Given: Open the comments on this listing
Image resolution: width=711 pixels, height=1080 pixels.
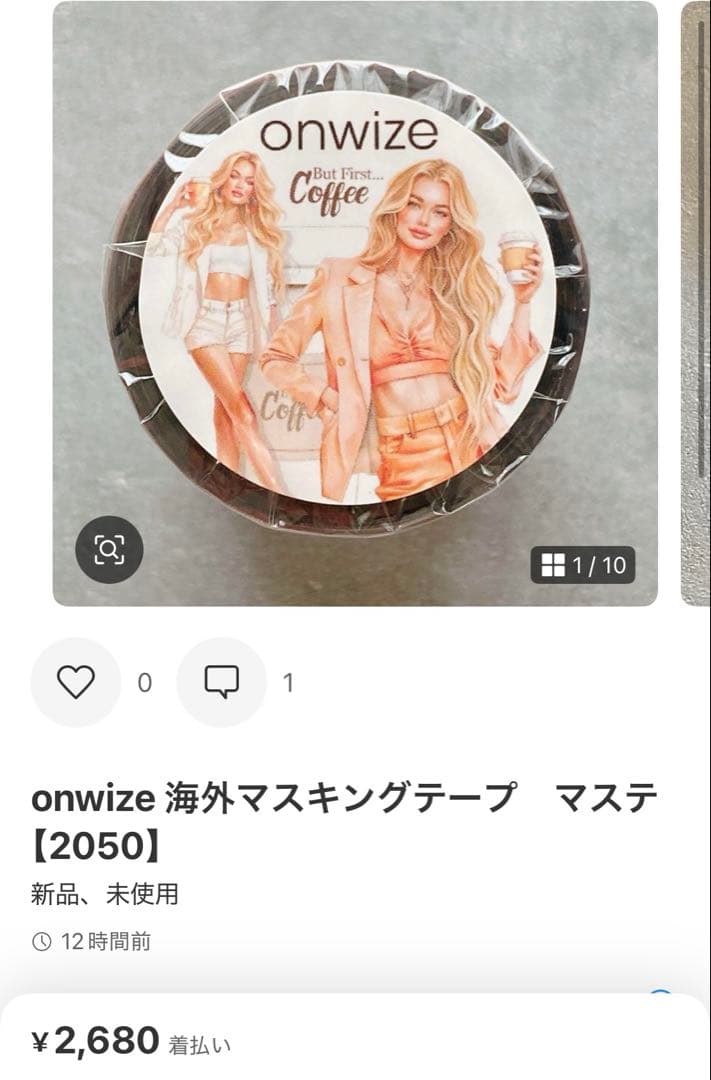Looking at the screenshot, I should click(221, 682).
